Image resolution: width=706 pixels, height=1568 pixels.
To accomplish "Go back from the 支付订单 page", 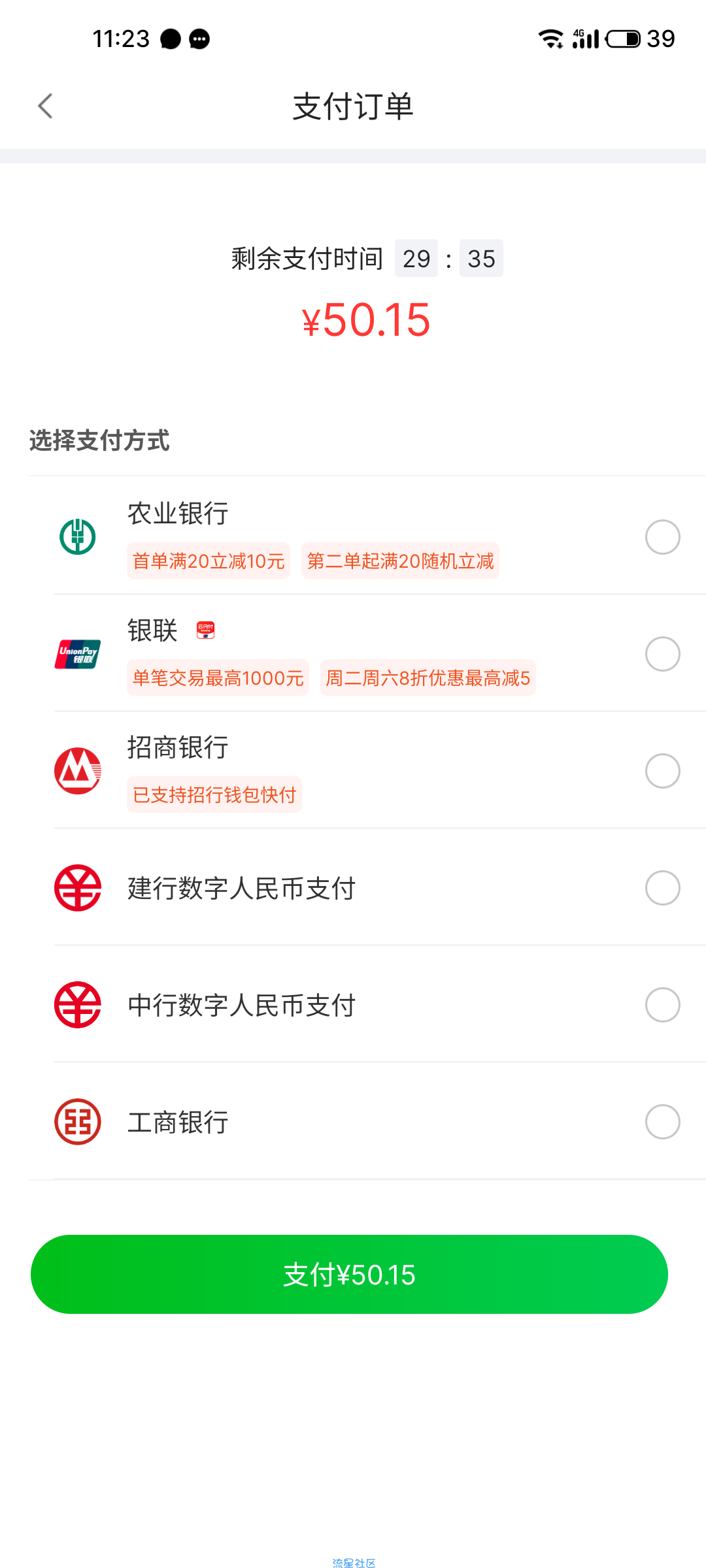I will 44,106.
